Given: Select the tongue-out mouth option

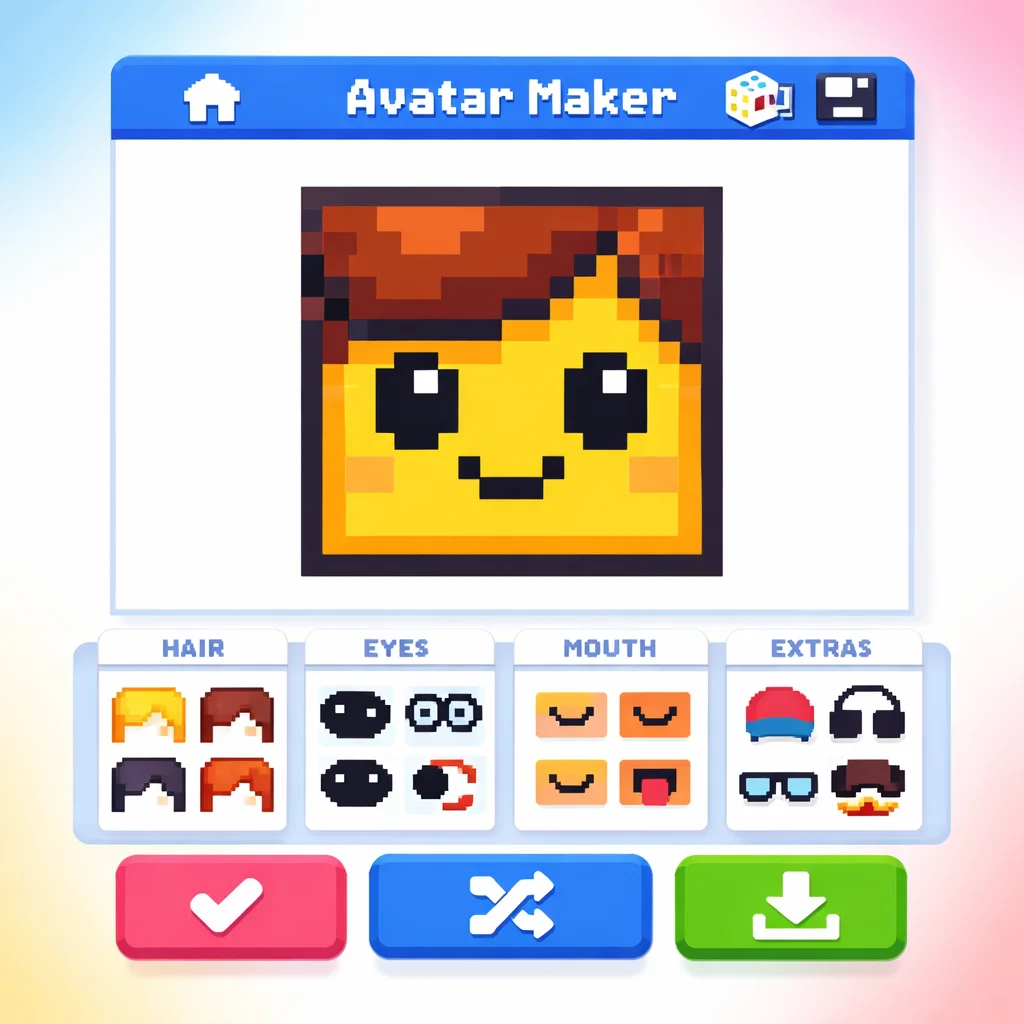Looking at the screenshot, I should pos(654,783).
